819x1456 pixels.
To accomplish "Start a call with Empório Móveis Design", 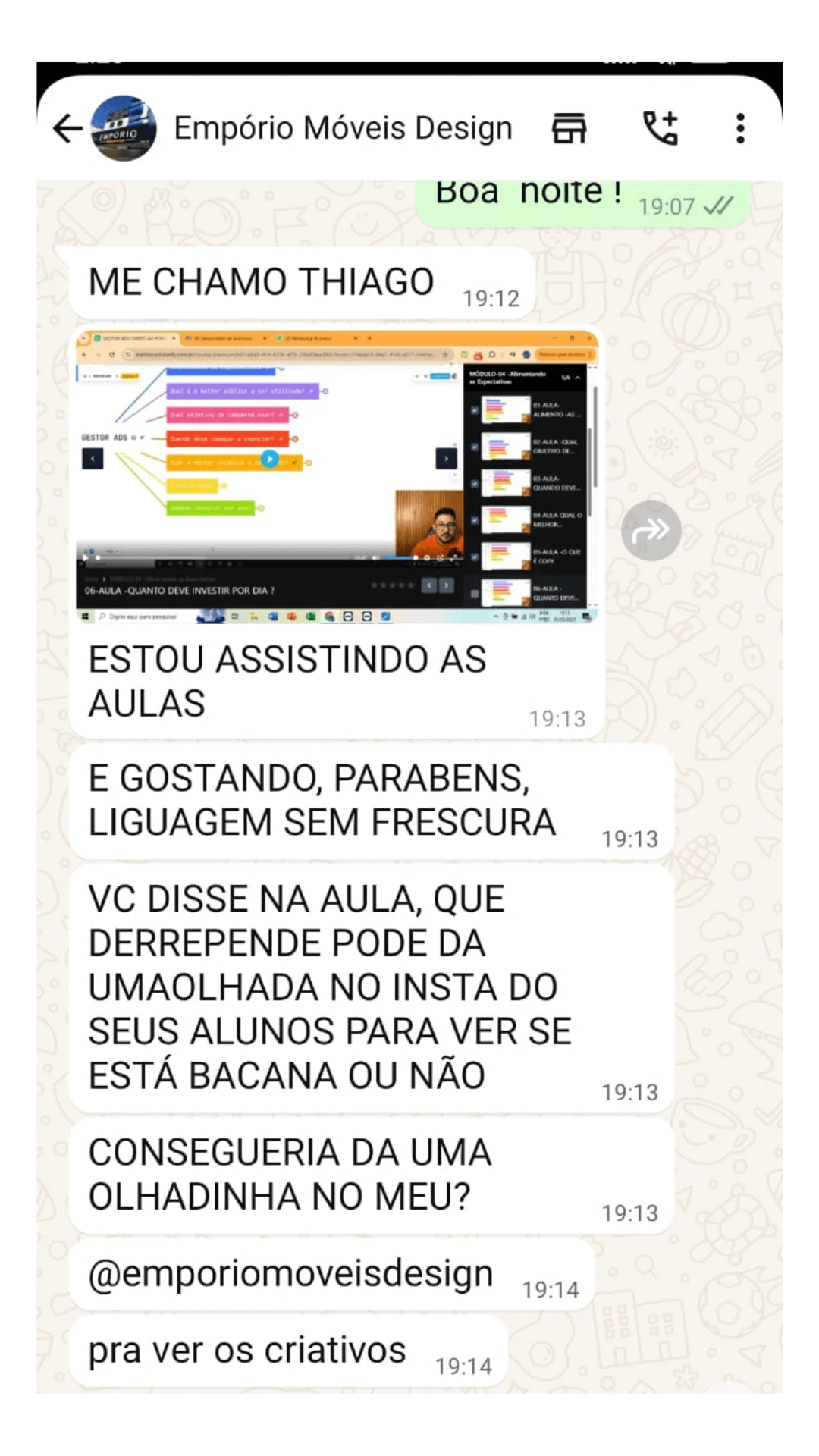I will pos(660,128).
